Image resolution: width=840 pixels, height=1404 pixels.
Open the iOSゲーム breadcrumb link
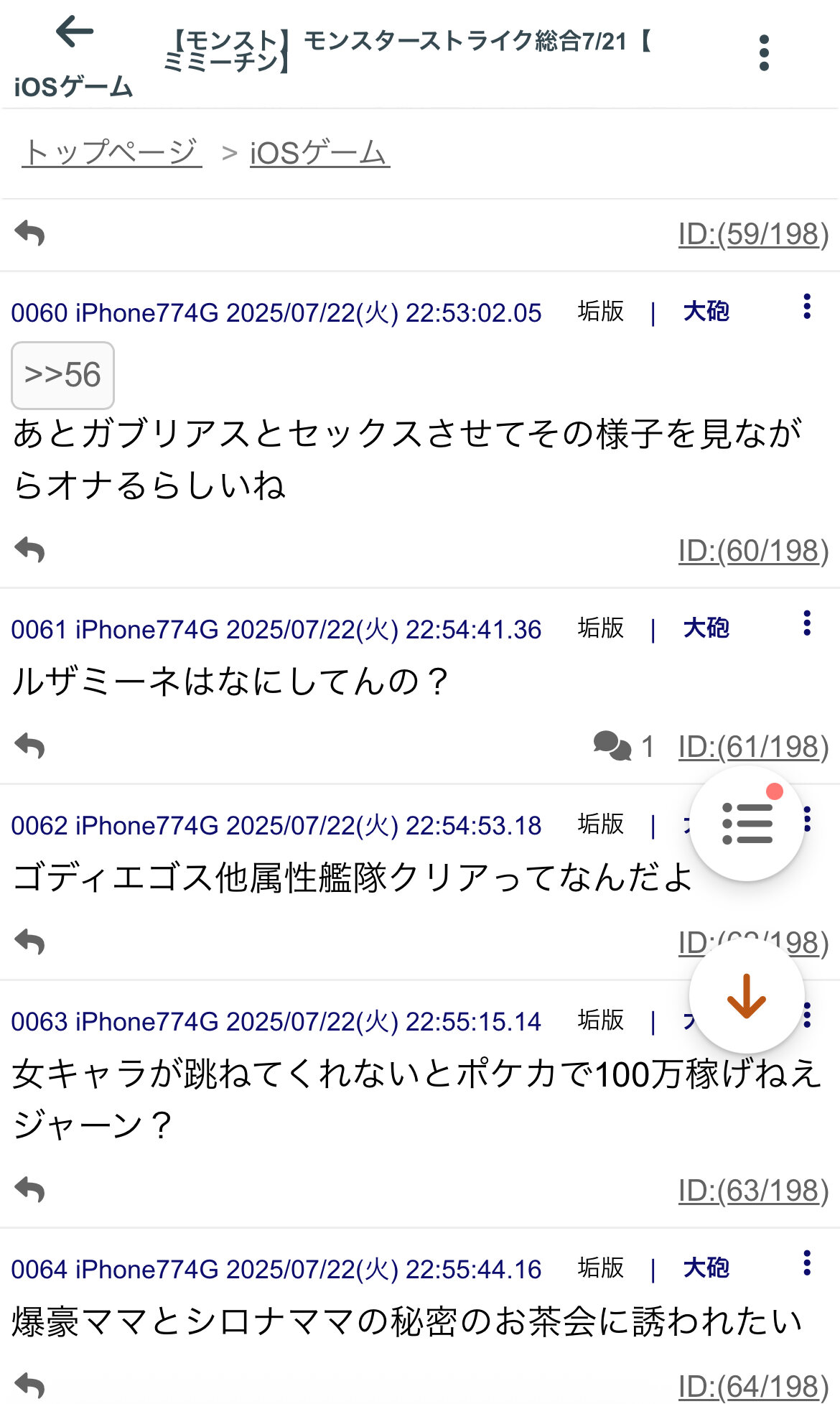tap(319, 153)
